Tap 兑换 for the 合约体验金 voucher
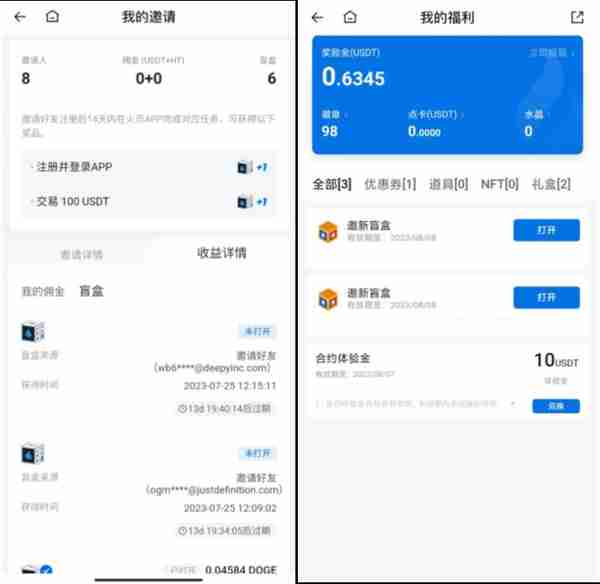Viewport: 600px width, 584px height. tap(555, 406)
